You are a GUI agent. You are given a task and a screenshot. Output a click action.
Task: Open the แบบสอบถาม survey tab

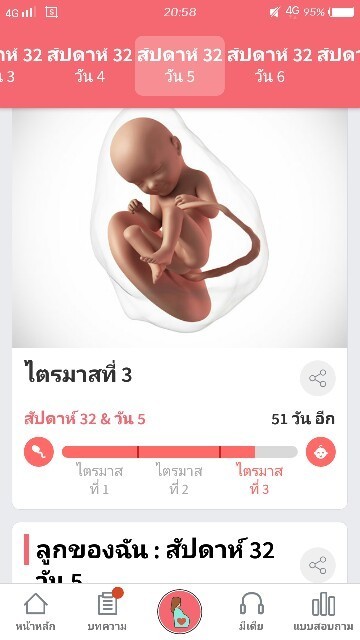click(x=323, y=611)
